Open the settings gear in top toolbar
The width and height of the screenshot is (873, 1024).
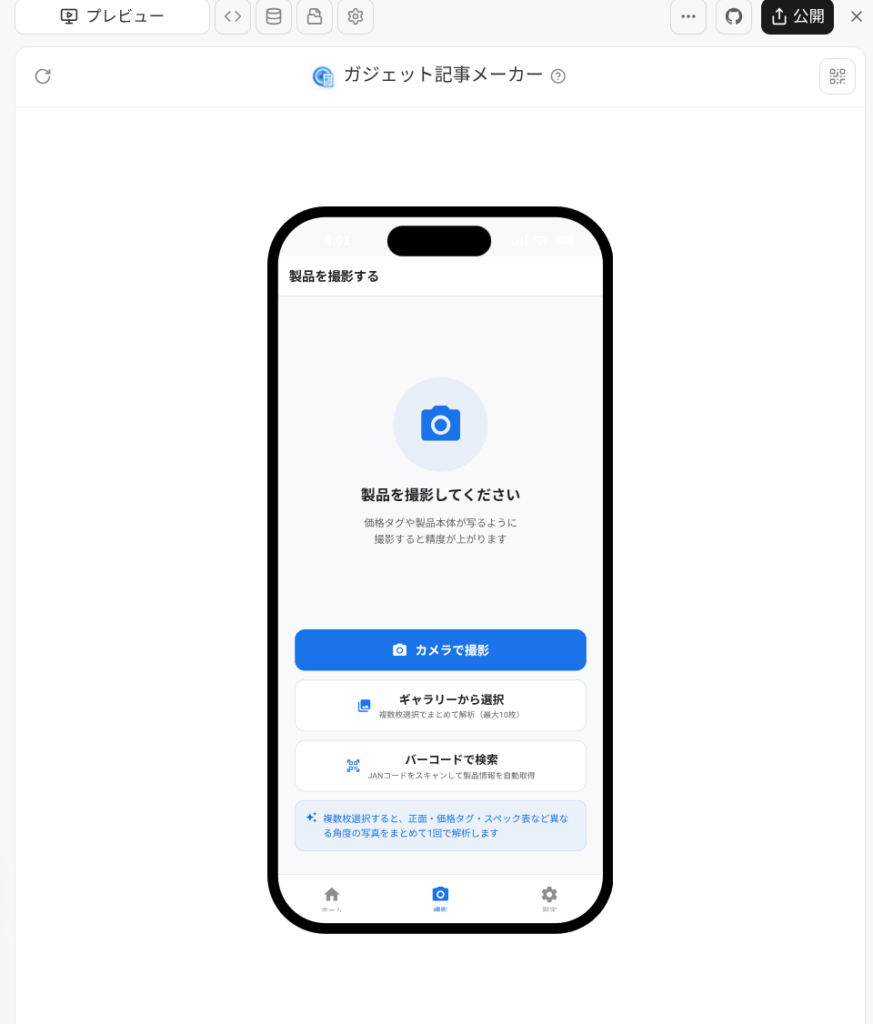[355, 16]
